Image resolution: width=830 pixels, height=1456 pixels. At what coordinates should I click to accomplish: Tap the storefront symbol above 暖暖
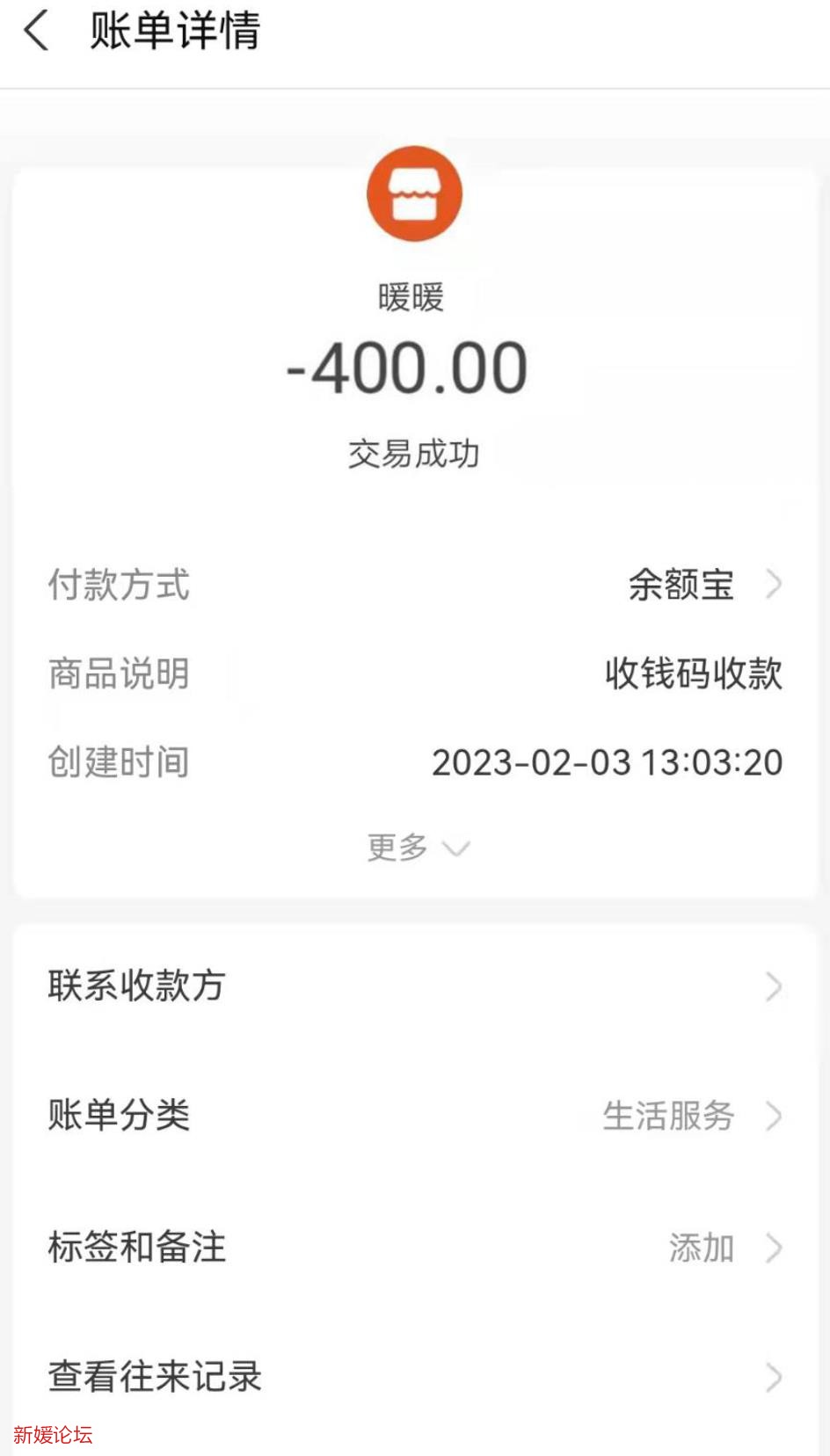pyautogui.click(x=414, y=195)
